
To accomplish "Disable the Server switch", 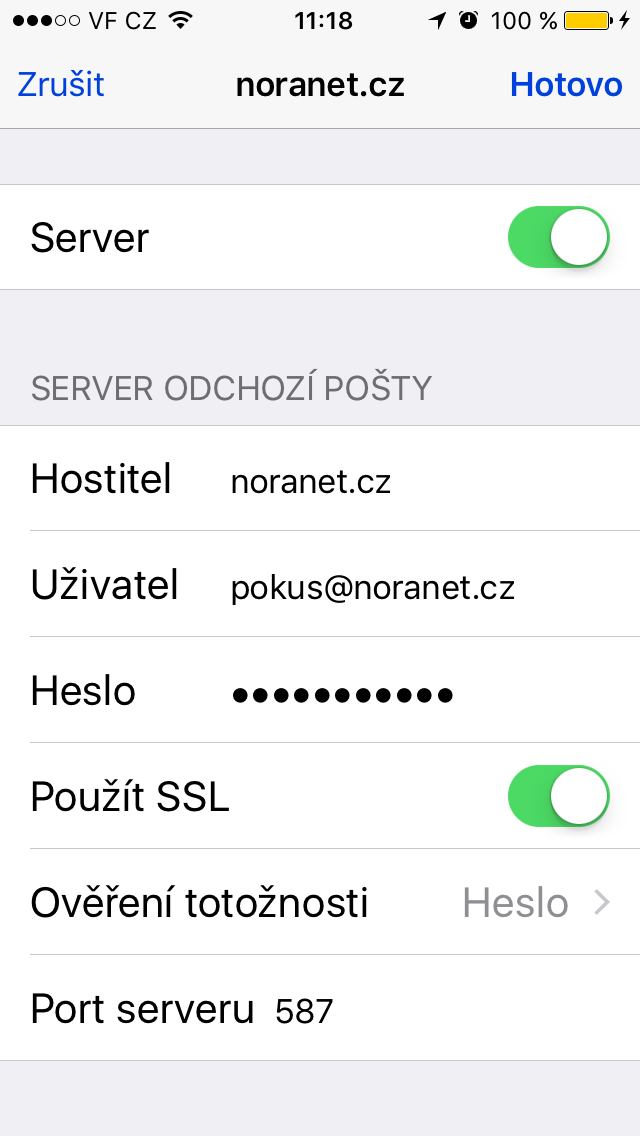I will click(559, 238).
